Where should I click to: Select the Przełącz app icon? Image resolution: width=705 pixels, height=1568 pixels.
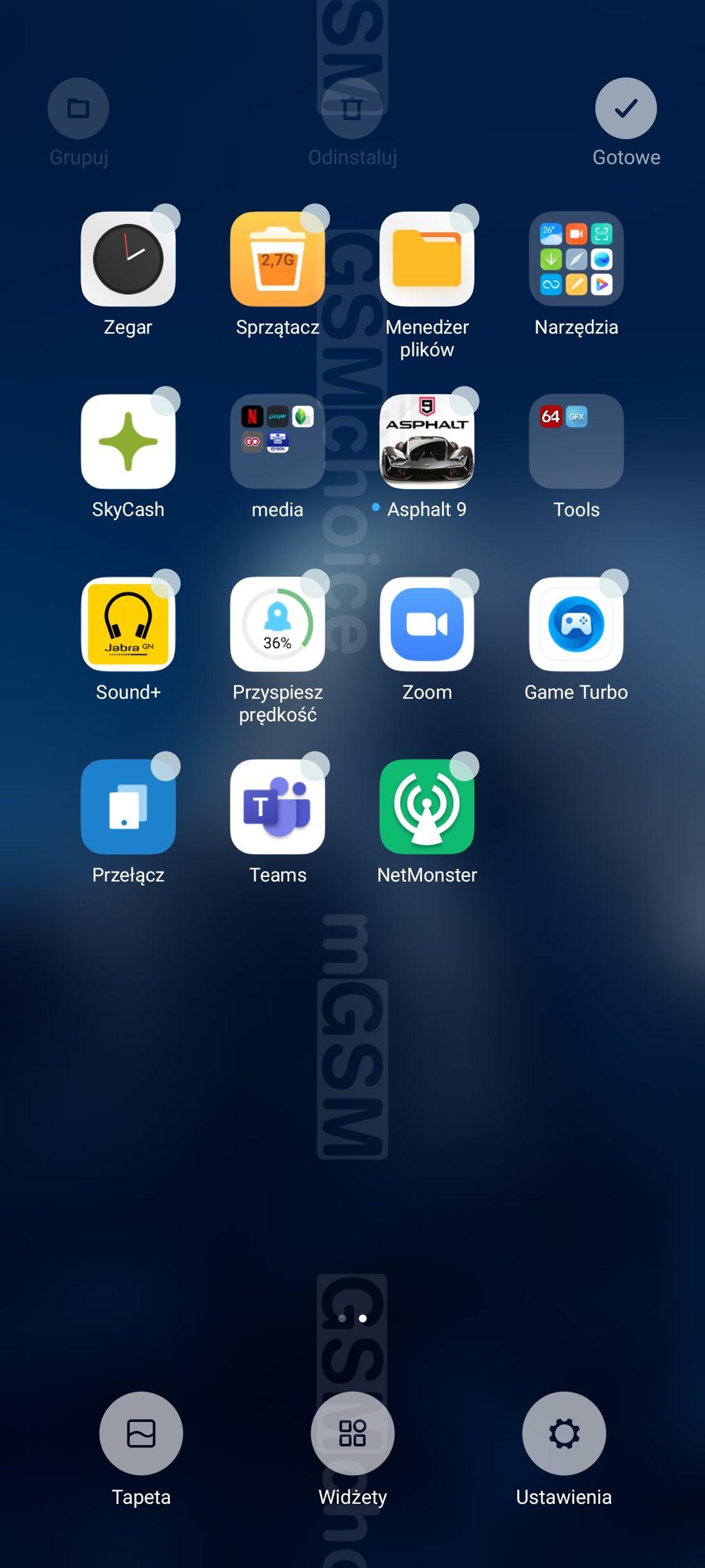click(x=128, y=807)
